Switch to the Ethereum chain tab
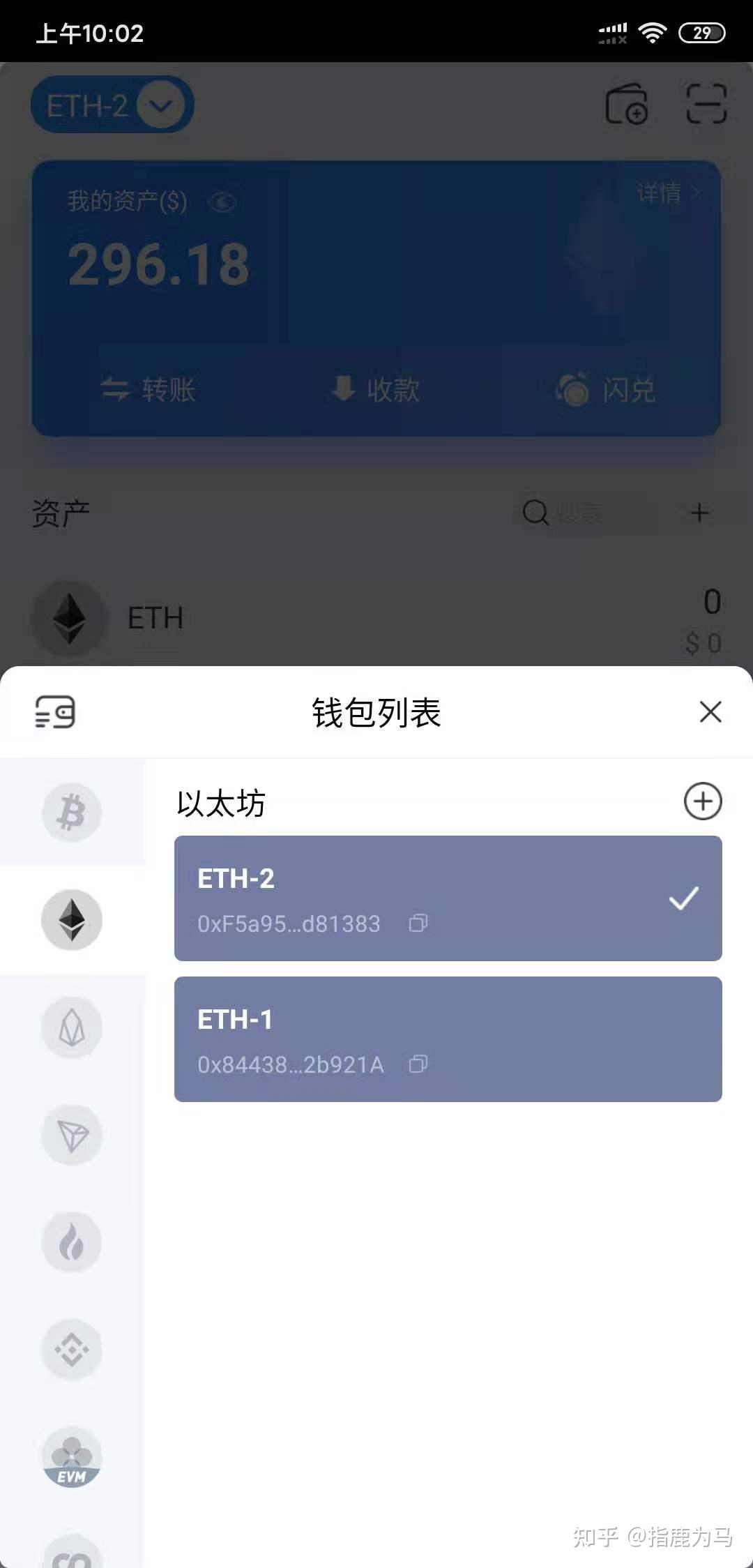Viewport: 753px width, 1568px height. pyautogui.click(x=71, y=919)
